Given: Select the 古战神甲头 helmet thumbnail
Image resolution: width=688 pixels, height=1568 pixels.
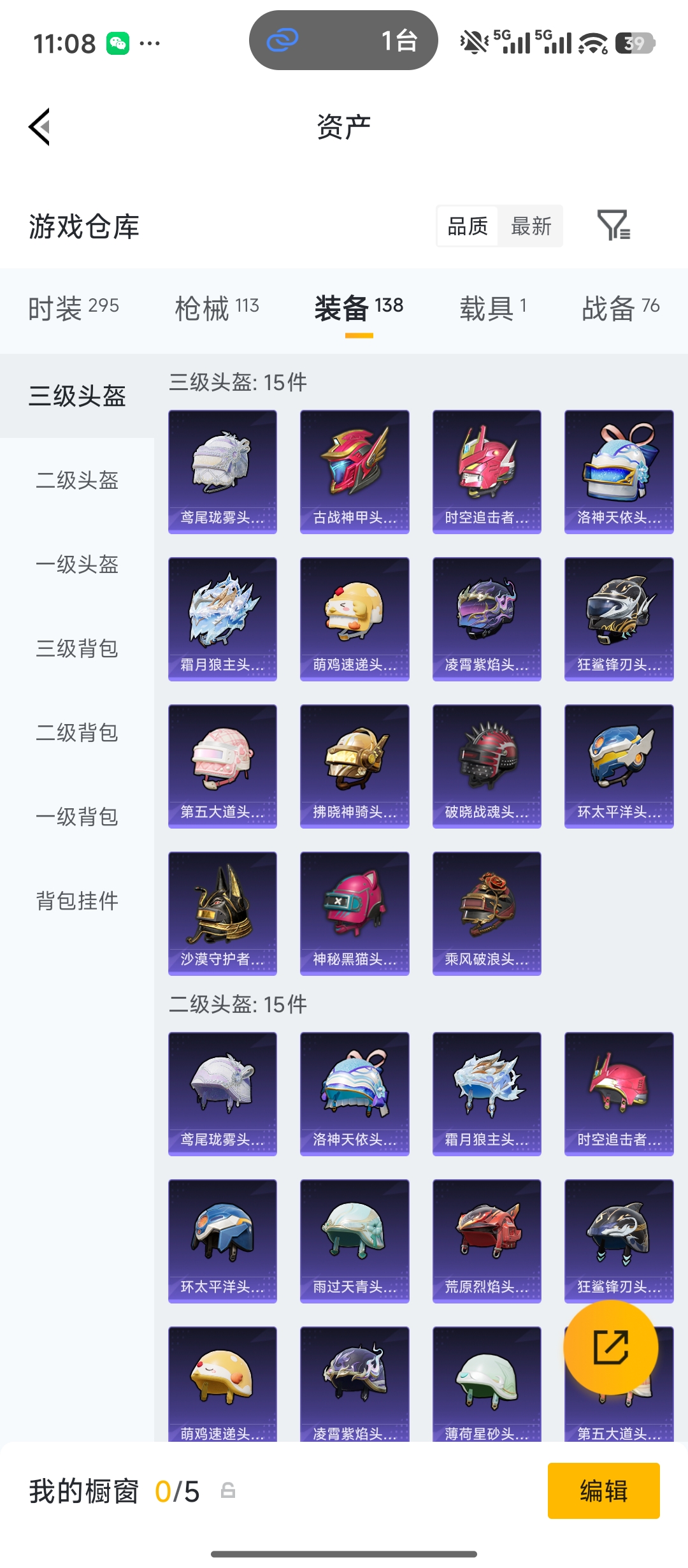Looking at the screenshot, I should coord(354,470).
